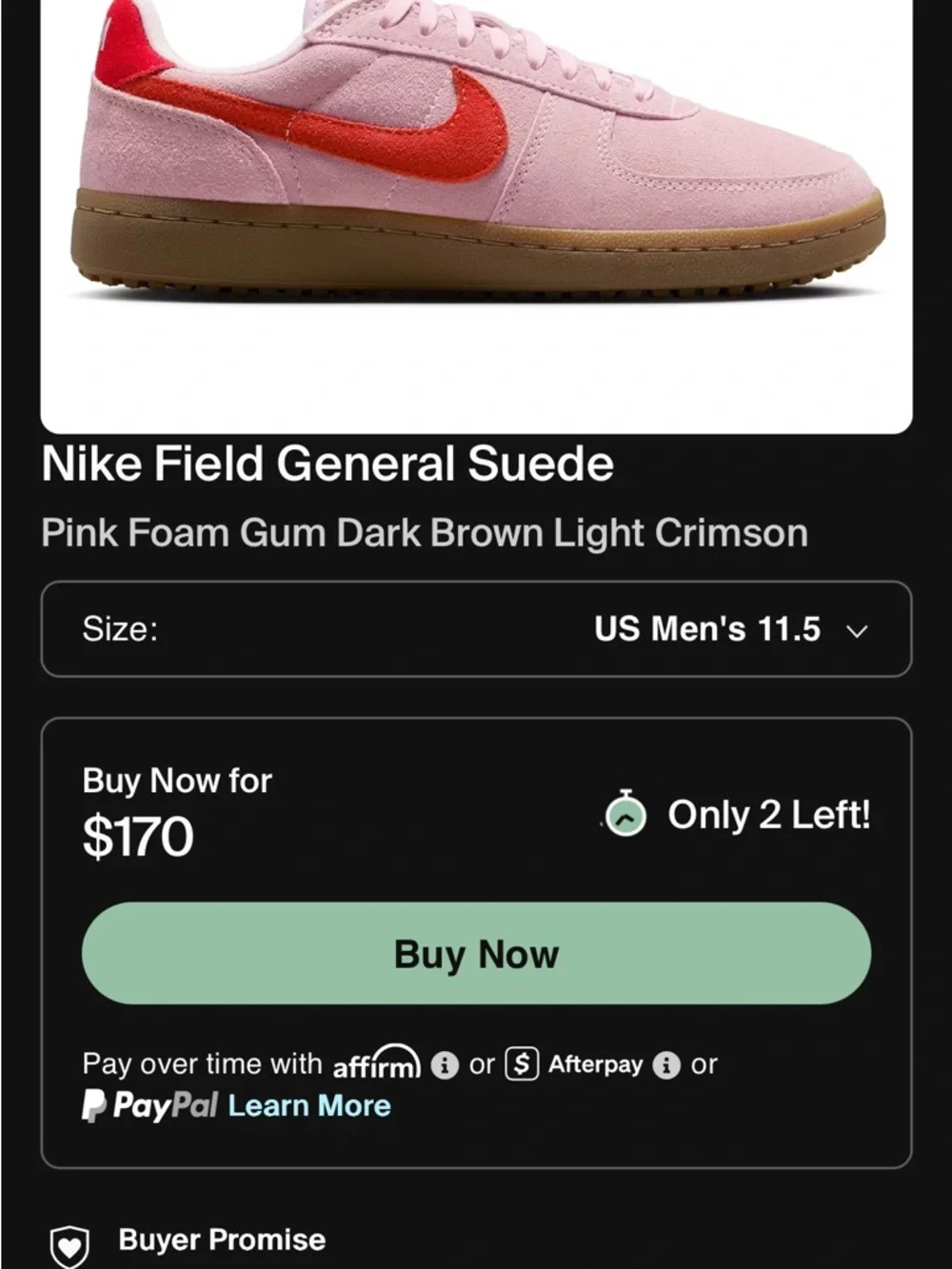Tap the Buy Now button
Image resolution: width=952 pixels, height=1269 pixels.
point(476,952)
